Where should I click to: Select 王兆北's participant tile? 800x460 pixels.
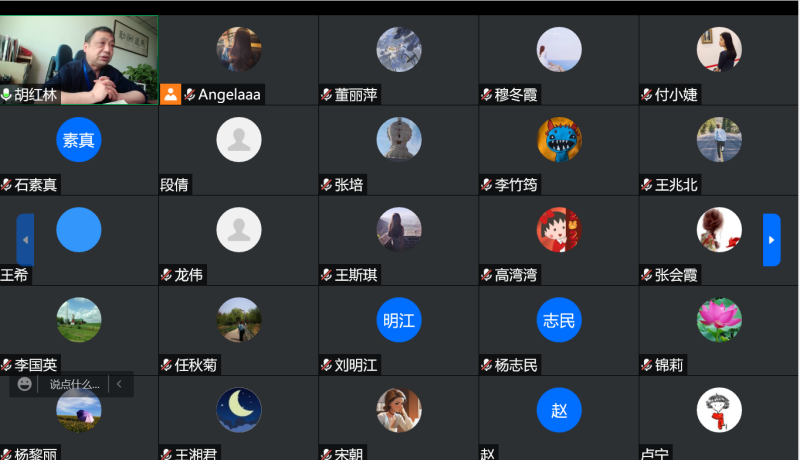coord(718,148)
